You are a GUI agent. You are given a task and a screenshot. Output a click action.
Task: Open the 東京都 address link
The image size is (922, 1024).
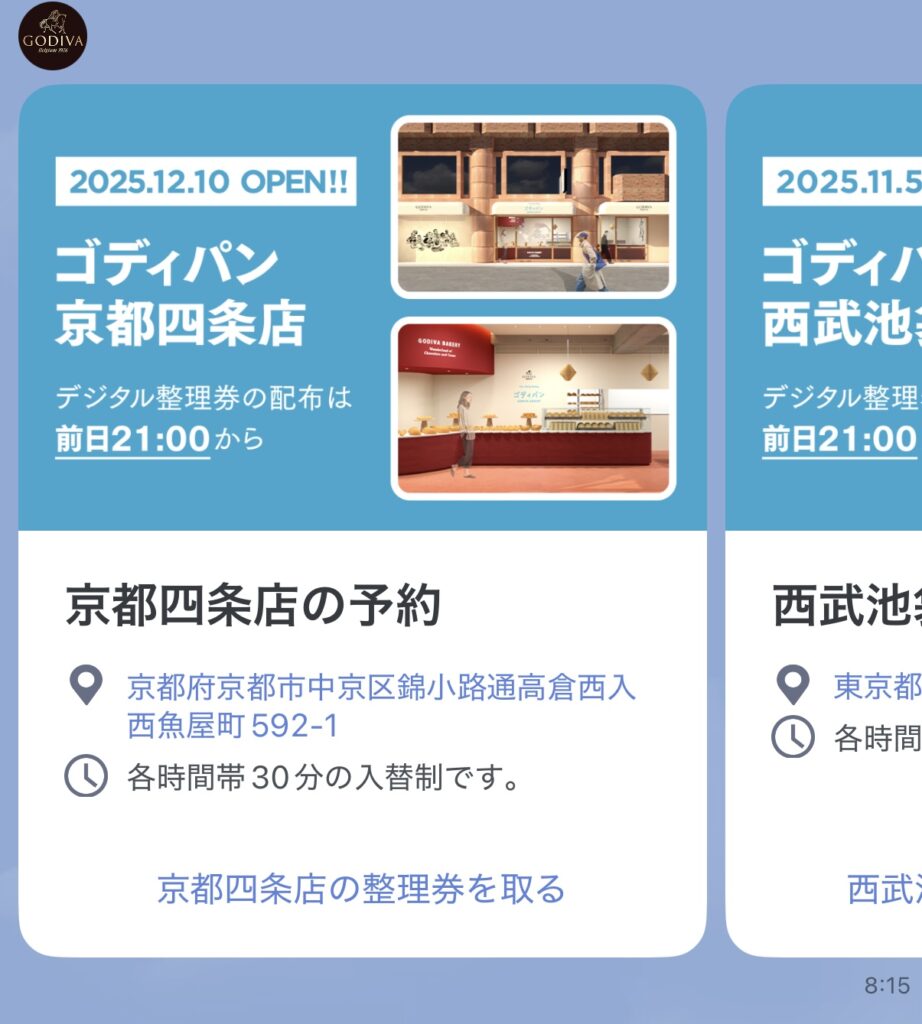877,687
